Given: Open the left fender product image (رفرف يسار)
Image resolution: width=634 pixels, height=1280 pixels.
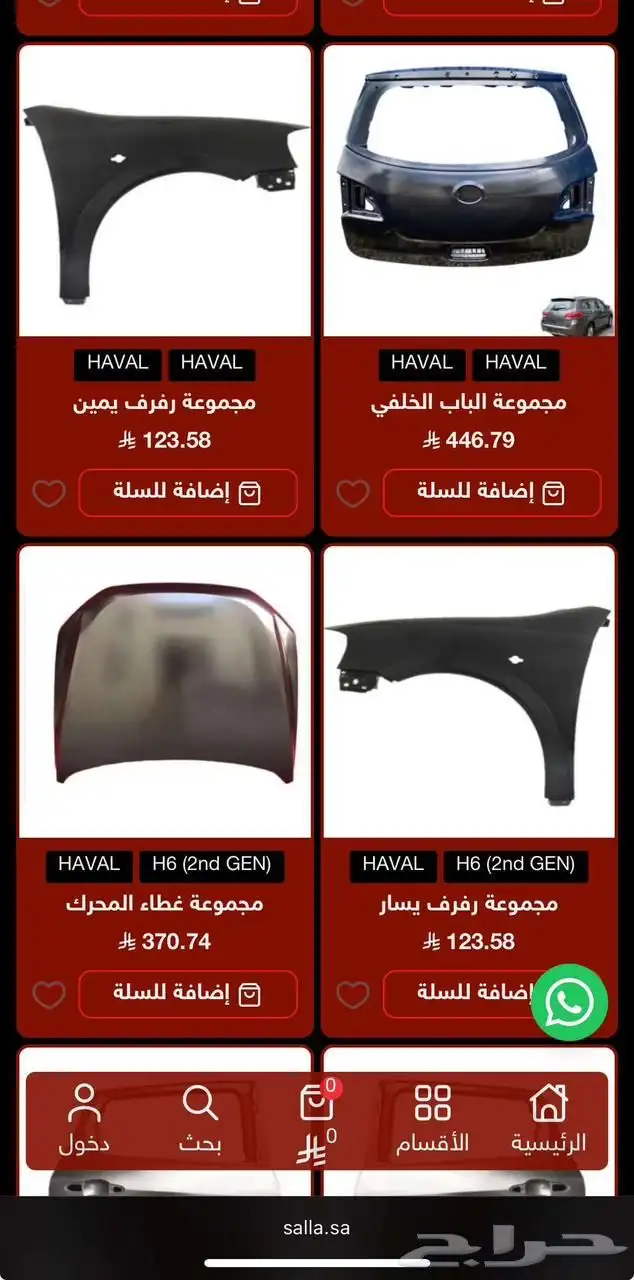Looking at the screenshot, I should 468,691.
